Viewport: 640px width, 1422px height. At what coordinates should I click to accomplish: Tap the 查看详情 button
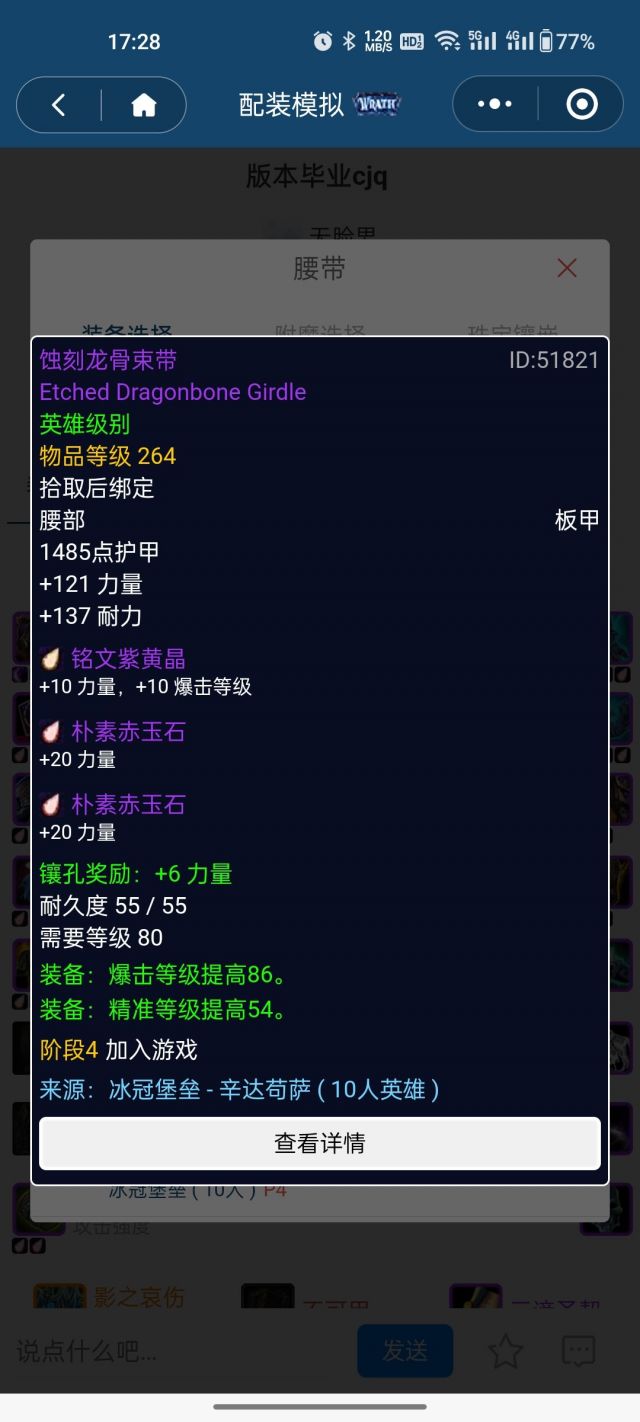[x=320, y=1143]
